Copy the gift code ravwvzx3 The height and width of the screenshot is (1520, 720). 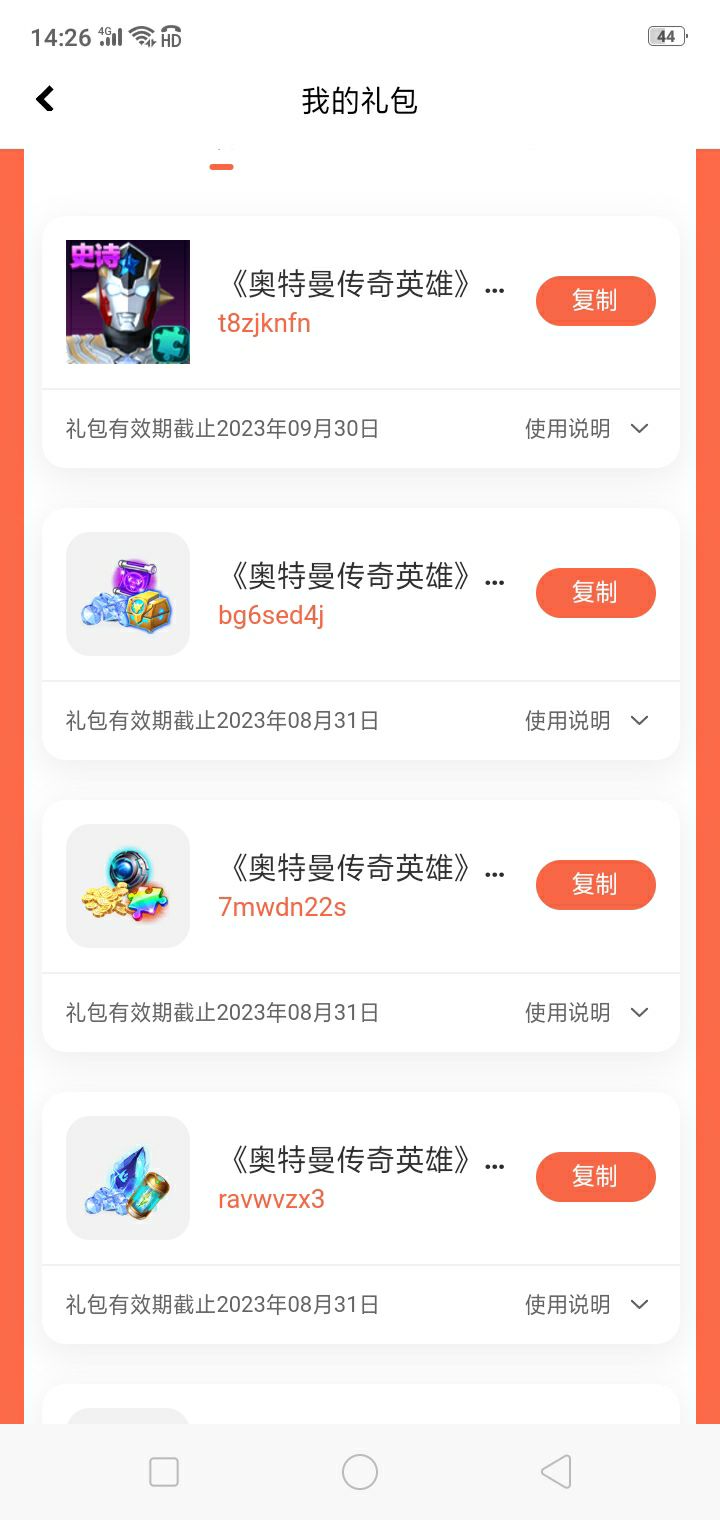[x=595, y=1177]
